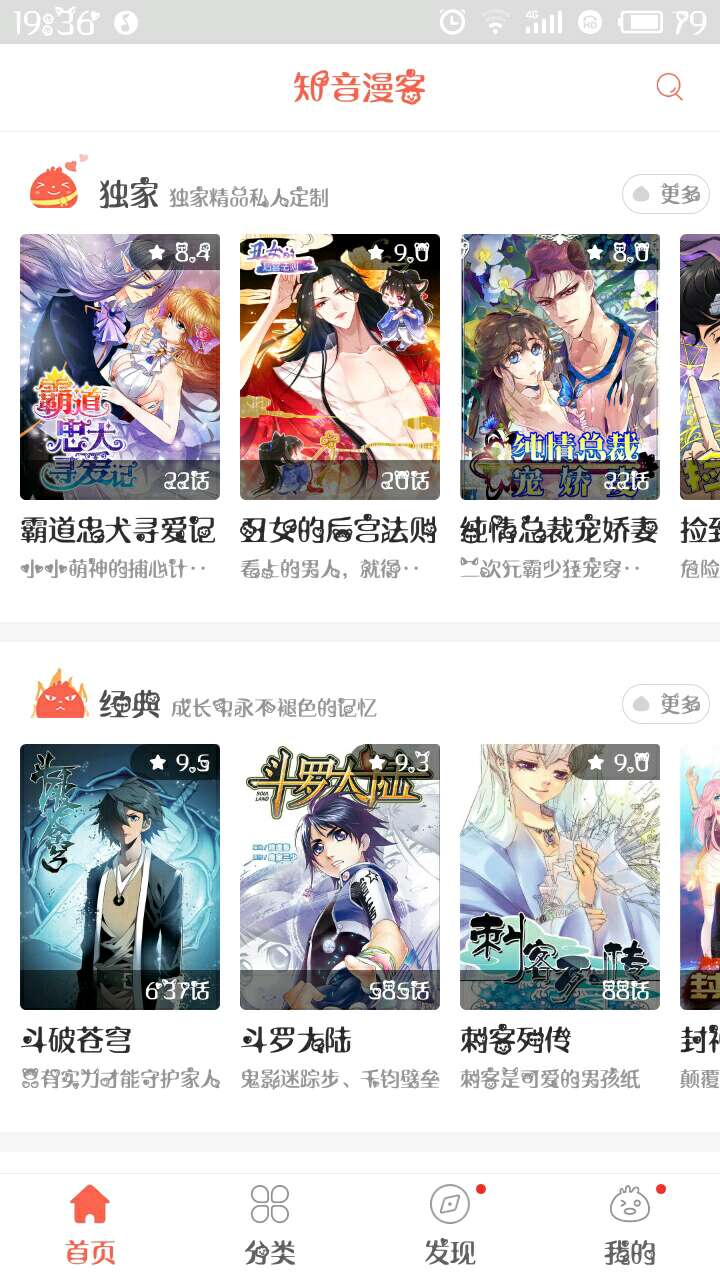The width and height of the screenshot is (720, 1280).
Task: Switch to the 分类 tab
Action: click(270, 1224)
